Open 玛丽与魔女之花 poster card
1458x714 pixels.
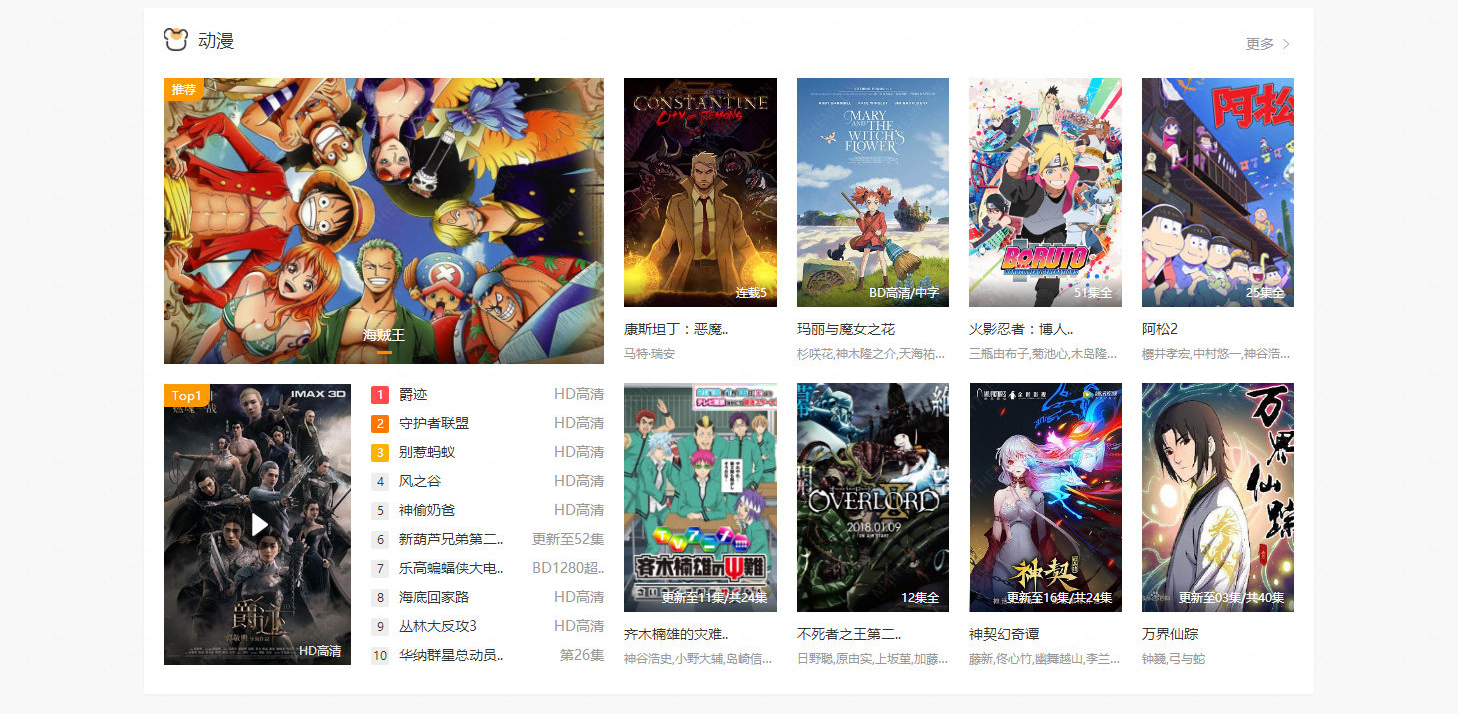(x=872, y=192)
